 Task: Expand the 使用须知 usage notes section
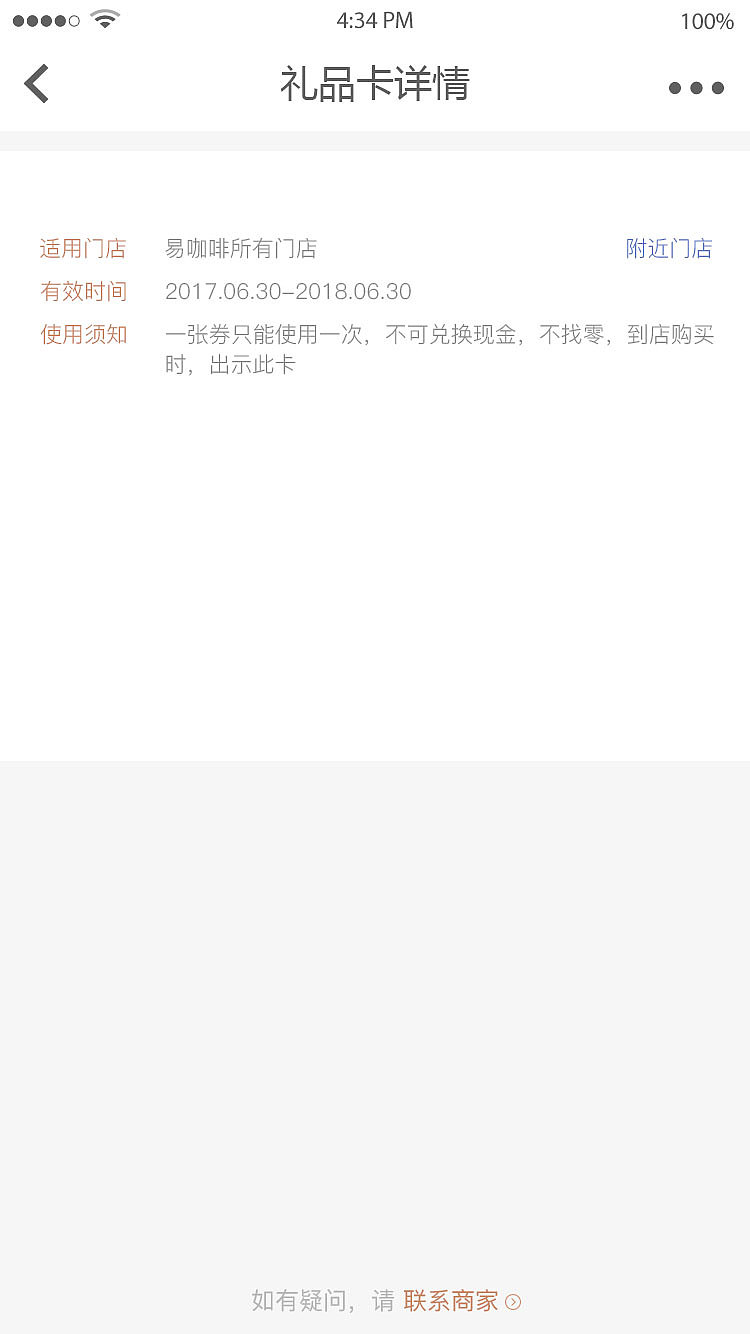(83, 335)
